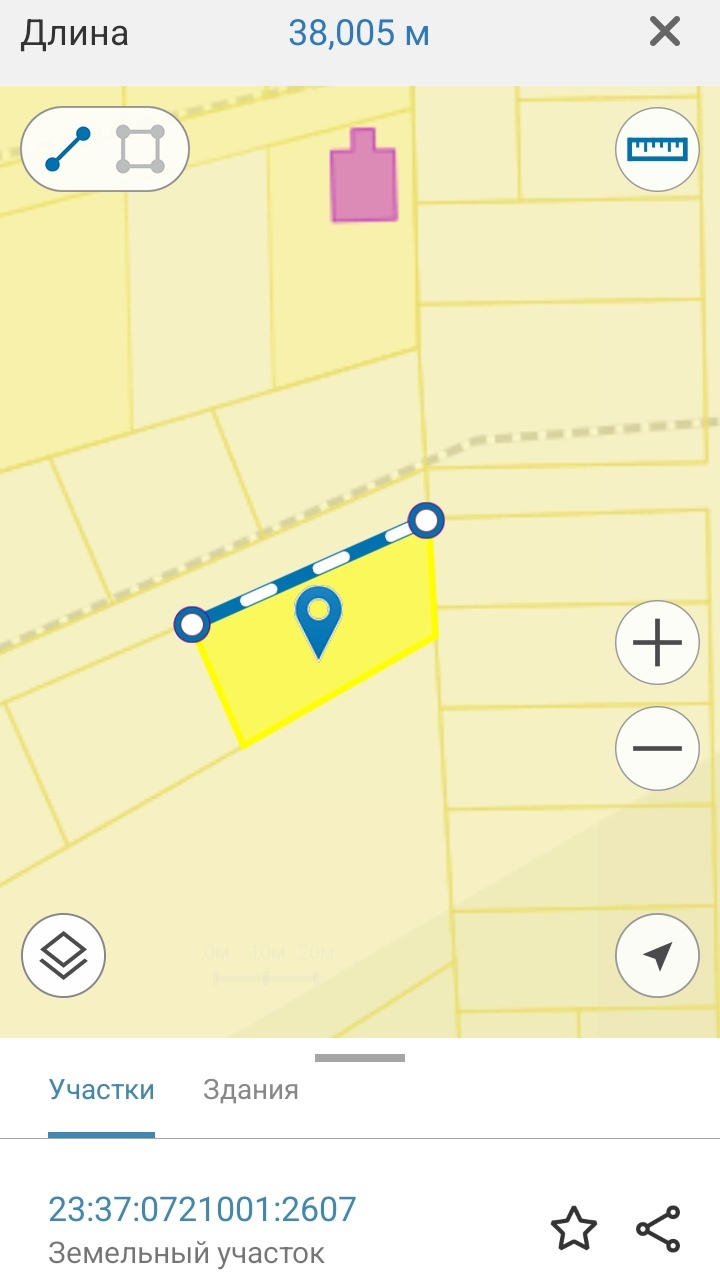Screen dimensions: 720x1275
Task: Open the map layers selector
Action: click(x=63, y=955)
